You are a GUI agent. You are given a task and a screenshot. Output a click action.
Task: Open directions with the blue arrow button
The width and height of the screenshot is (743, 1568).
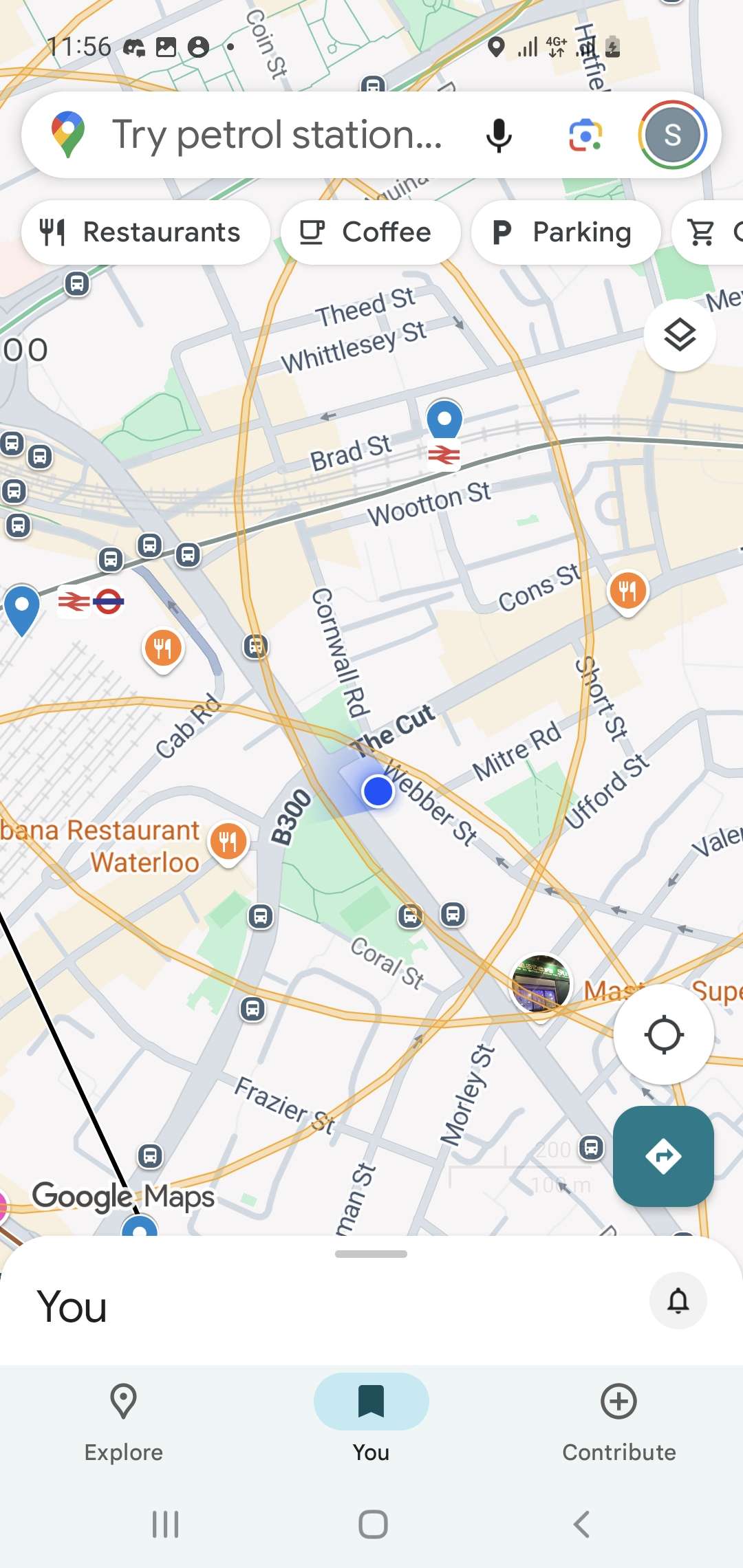663,1156
